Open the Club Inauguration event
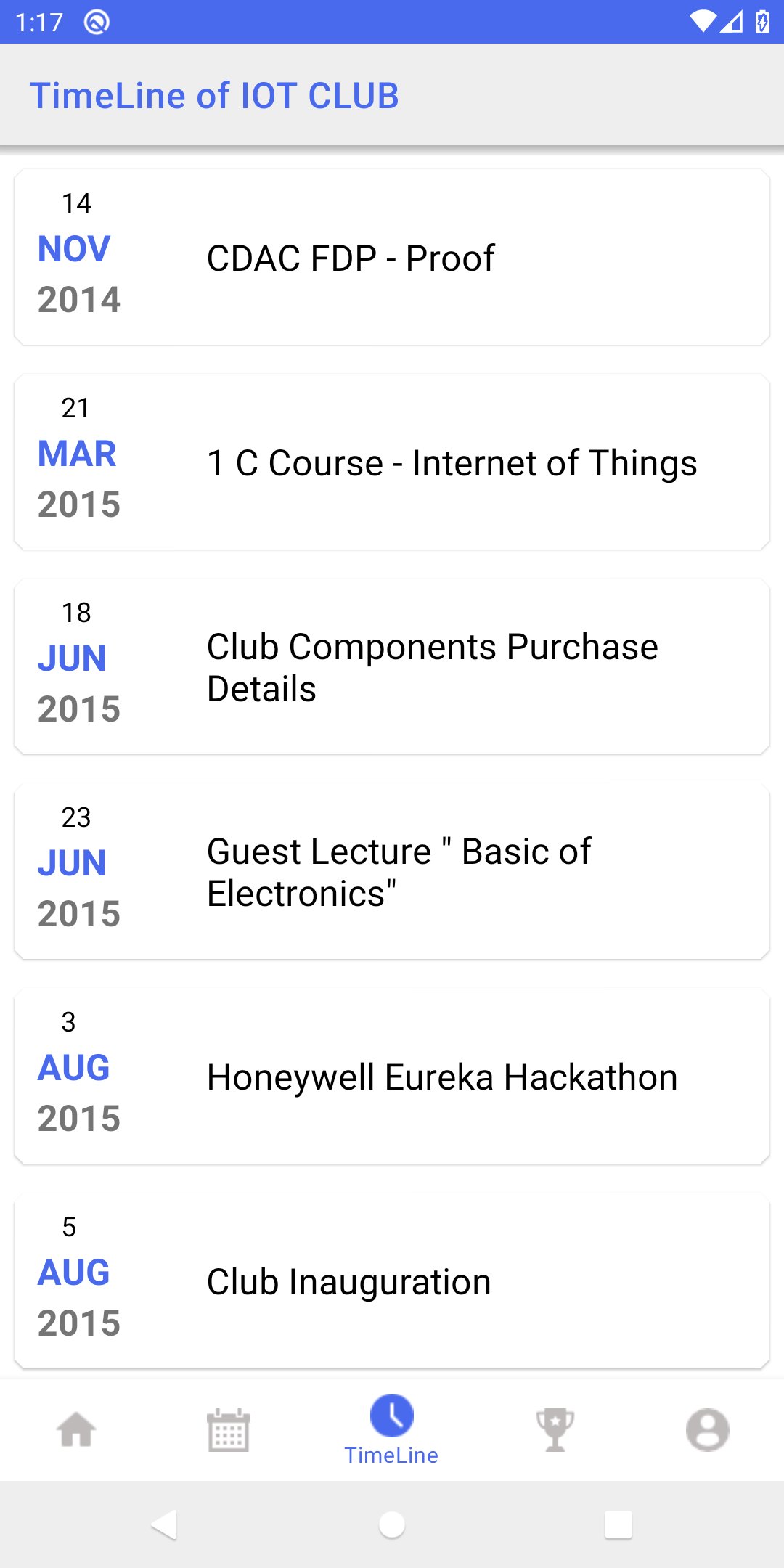The image size is (784, 1568). (x=392, y=1281)
